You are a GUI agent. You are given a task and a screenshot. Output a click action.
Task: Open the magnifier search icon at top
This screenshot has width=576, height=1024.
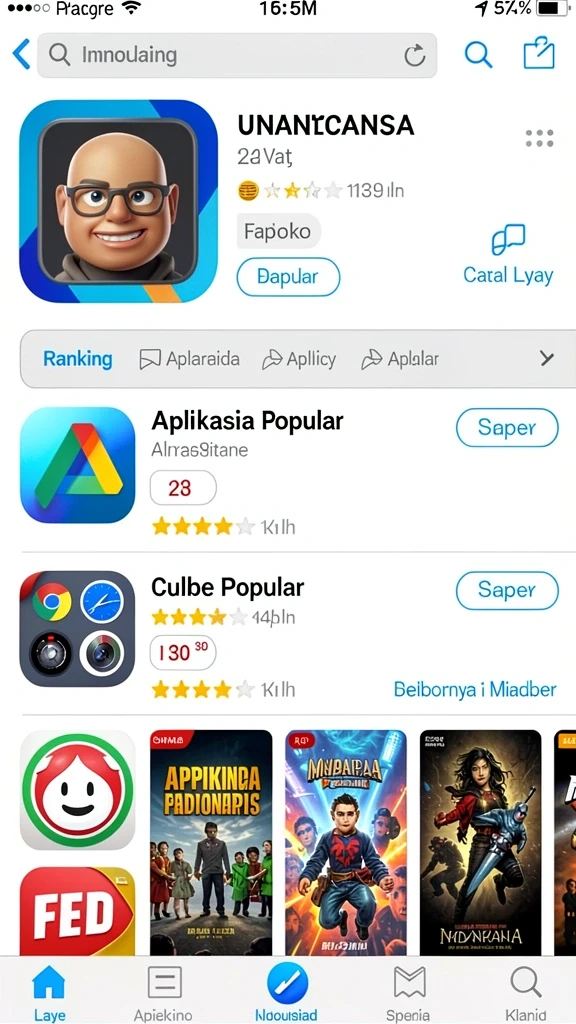pos(478,55)
